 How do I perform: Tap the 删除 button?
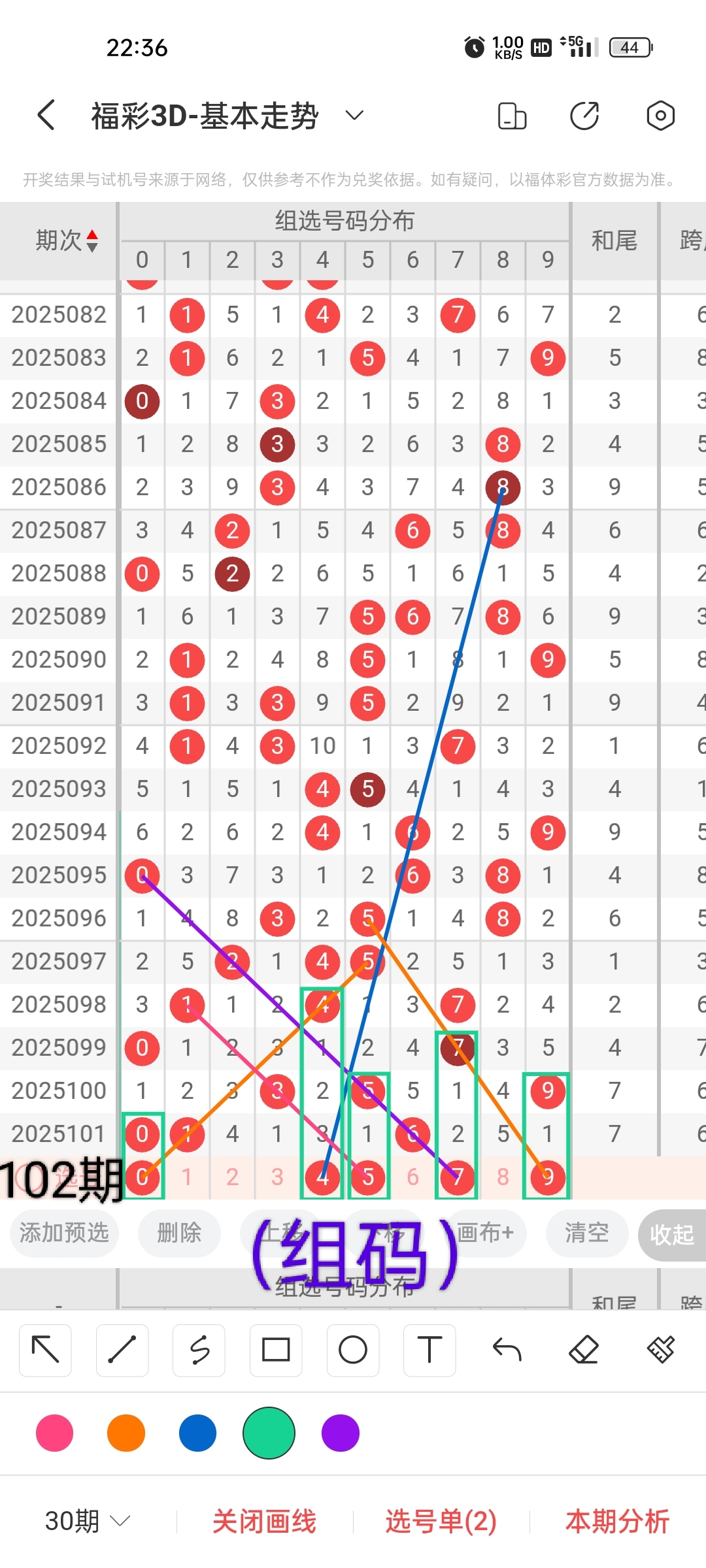pos(179,1233)
